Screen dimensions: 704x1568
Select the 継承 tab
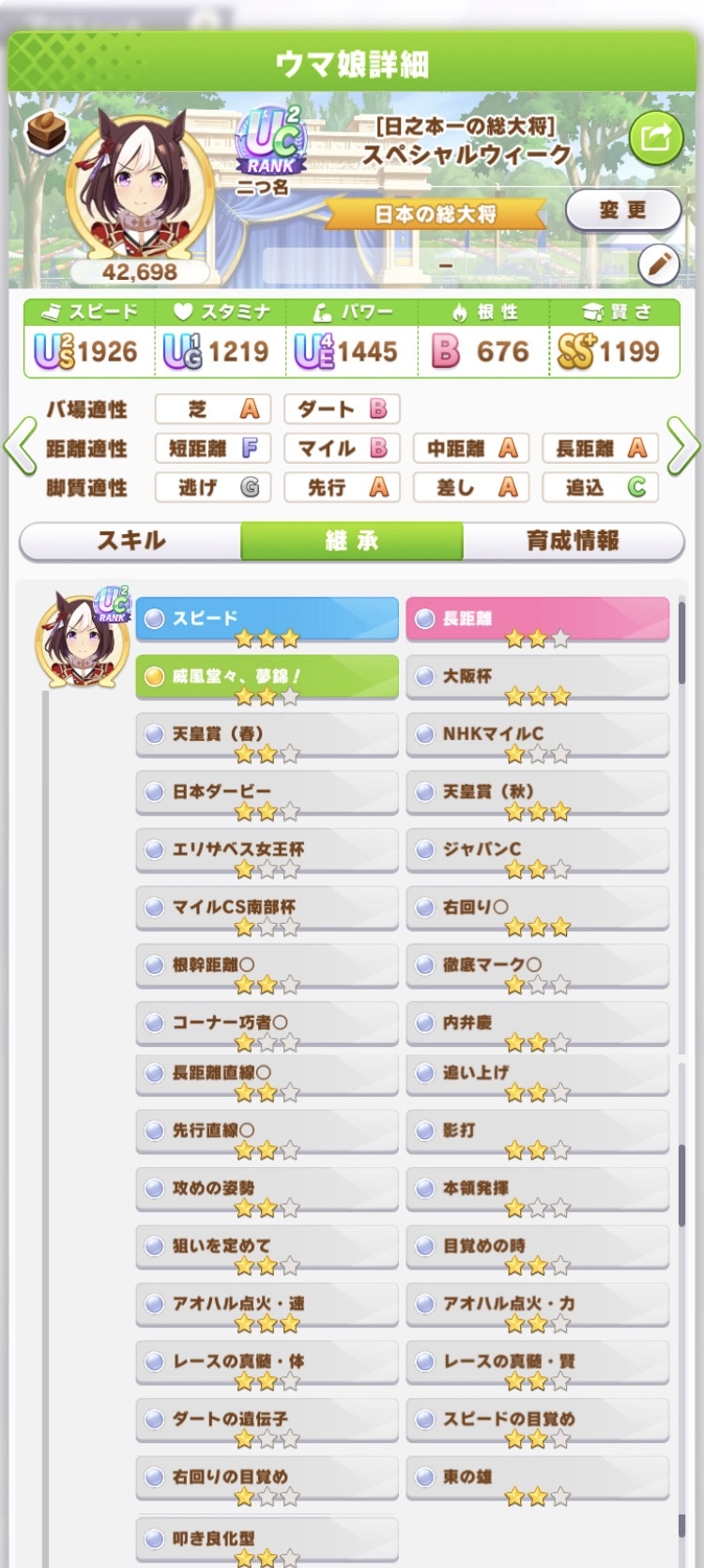pyautogui.click(x=352, y=541)
